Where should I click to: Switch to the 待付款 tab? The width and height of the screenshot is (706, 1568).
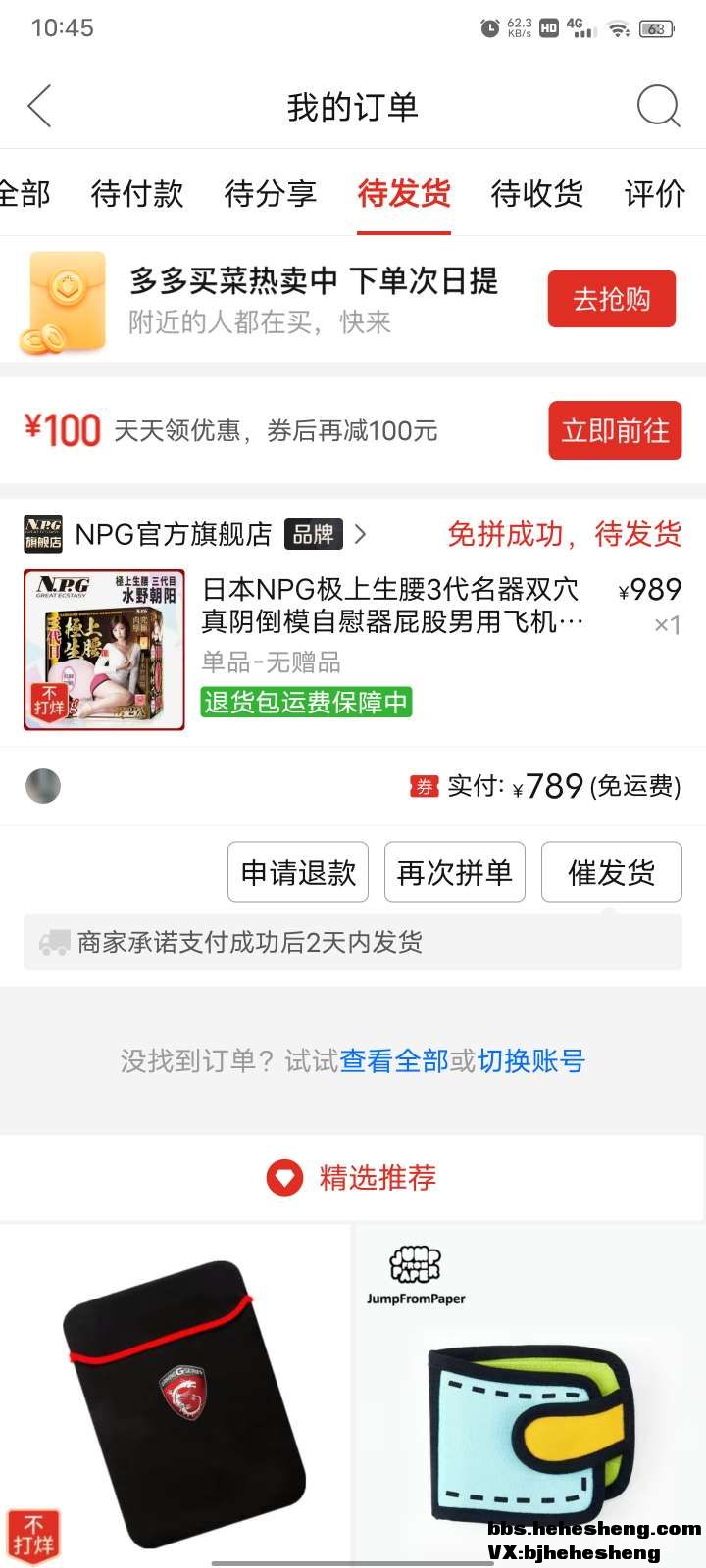(x=137, y=193)
